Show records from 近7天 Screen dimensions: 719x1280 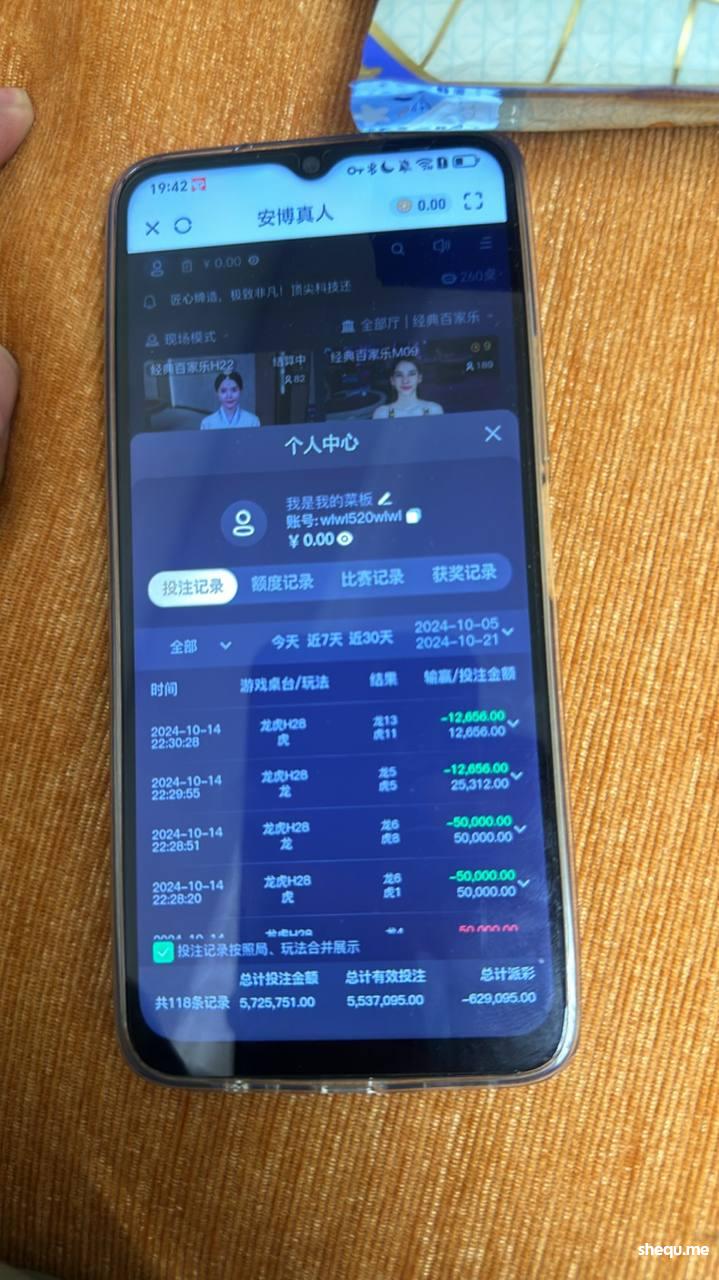[324, 639]
